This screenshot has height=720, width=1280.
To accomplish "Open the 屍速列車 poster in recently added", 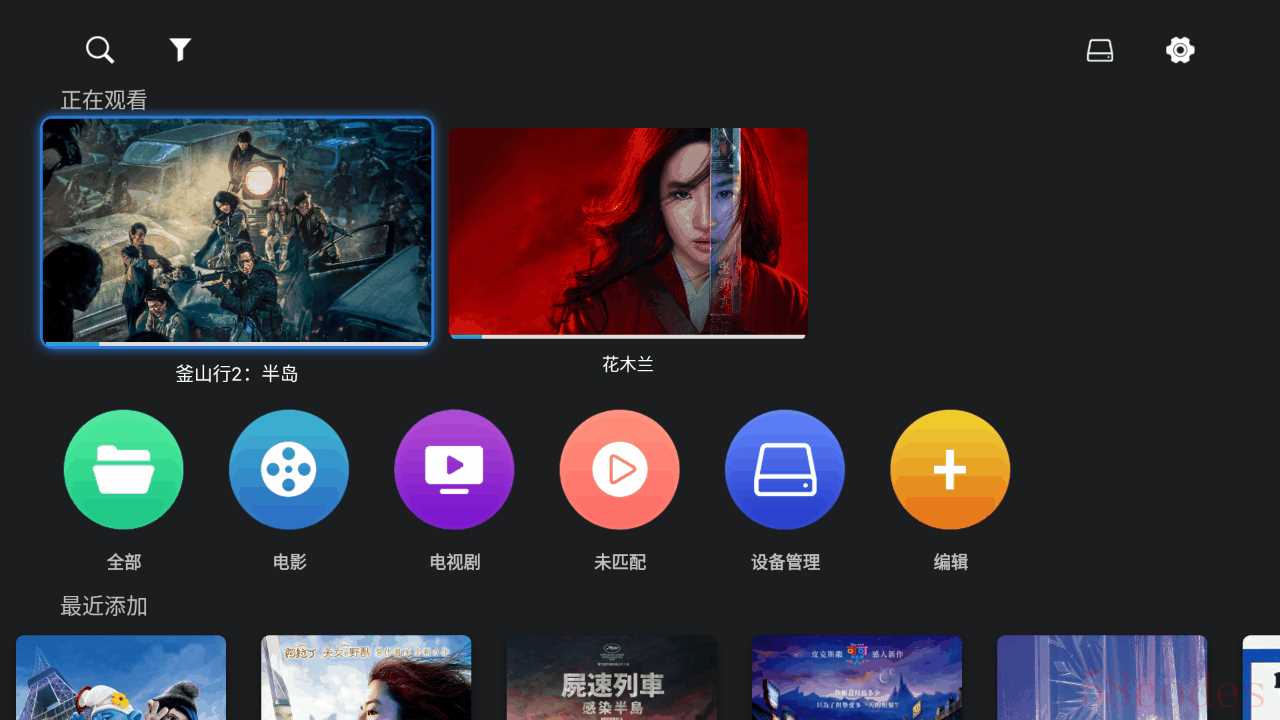I will [x=611, y=678].
